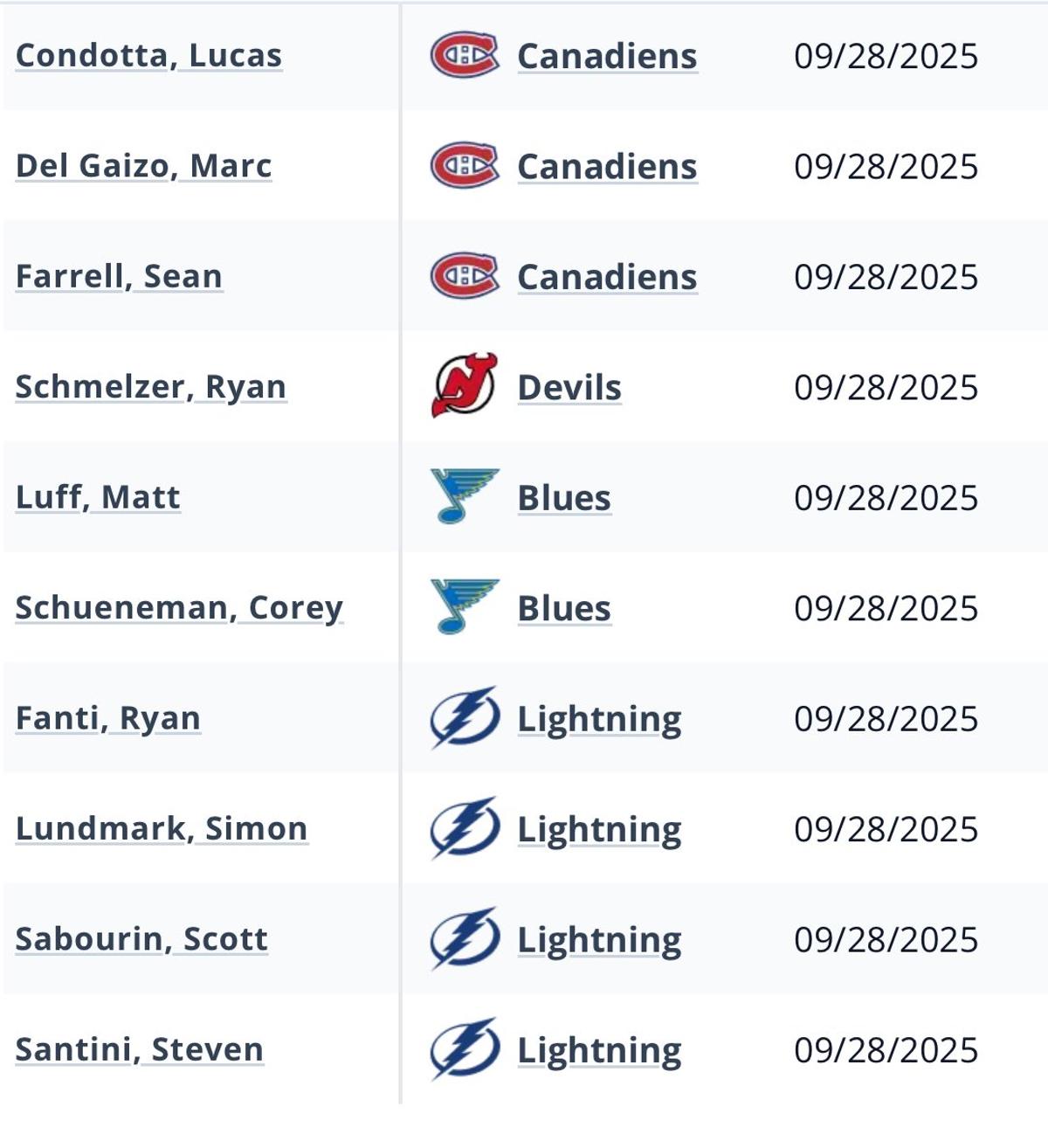Open Lucas Condotta's player page
Viewport: 1048px width, 1148px height.
[148, 56]
